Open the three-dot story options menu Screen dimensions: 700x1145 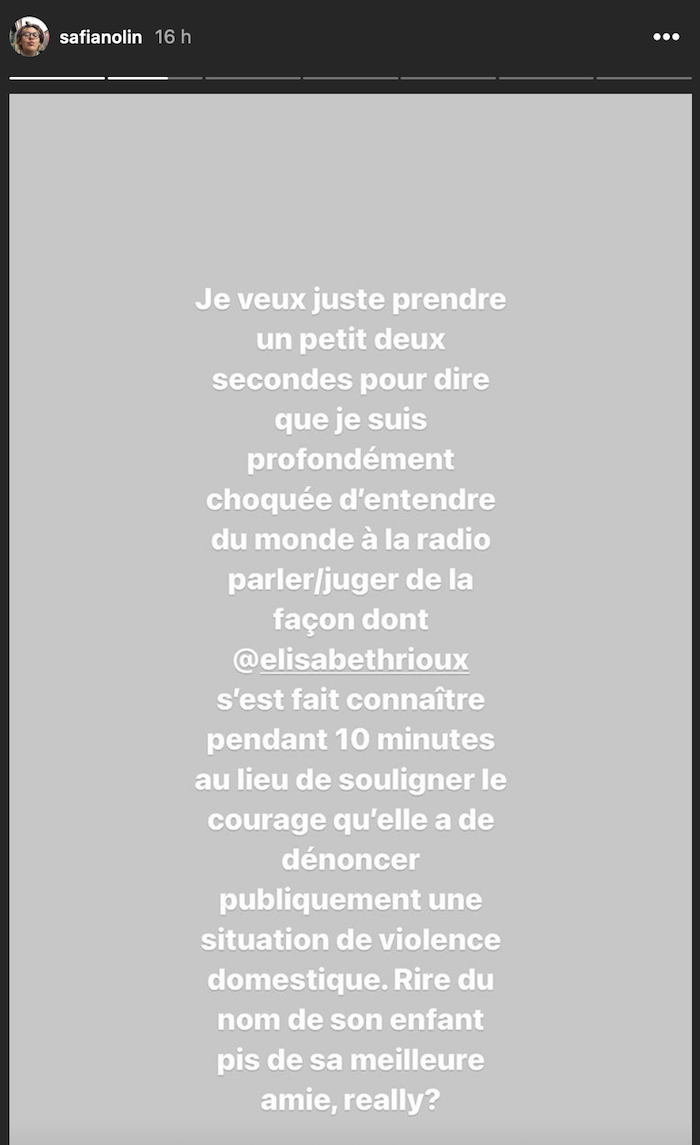click(x=666, y=37)
